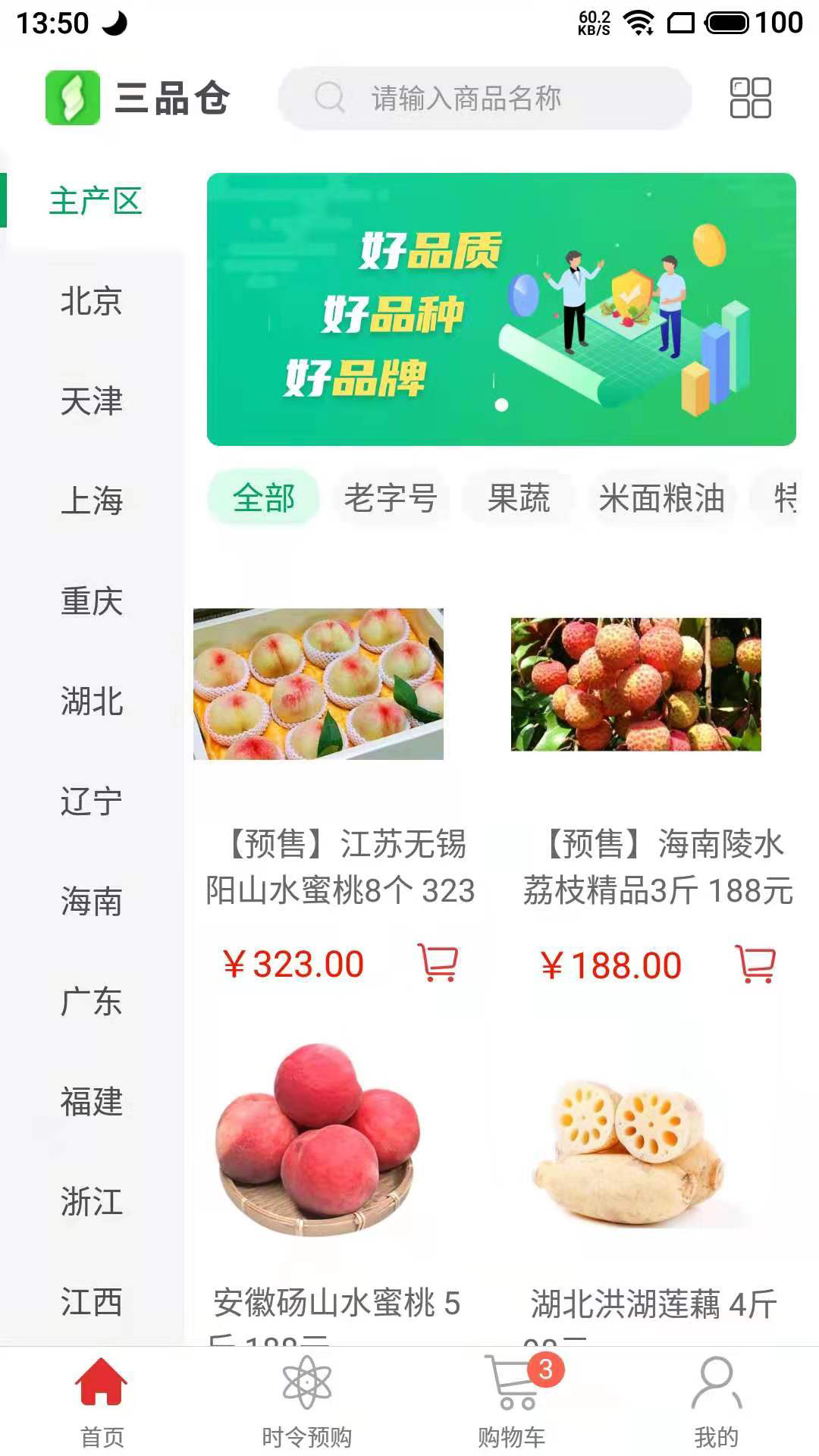Add ¥323.00 peaches to cart
Viewport: 819px width, 1456px height.
[x=438, y=964]
